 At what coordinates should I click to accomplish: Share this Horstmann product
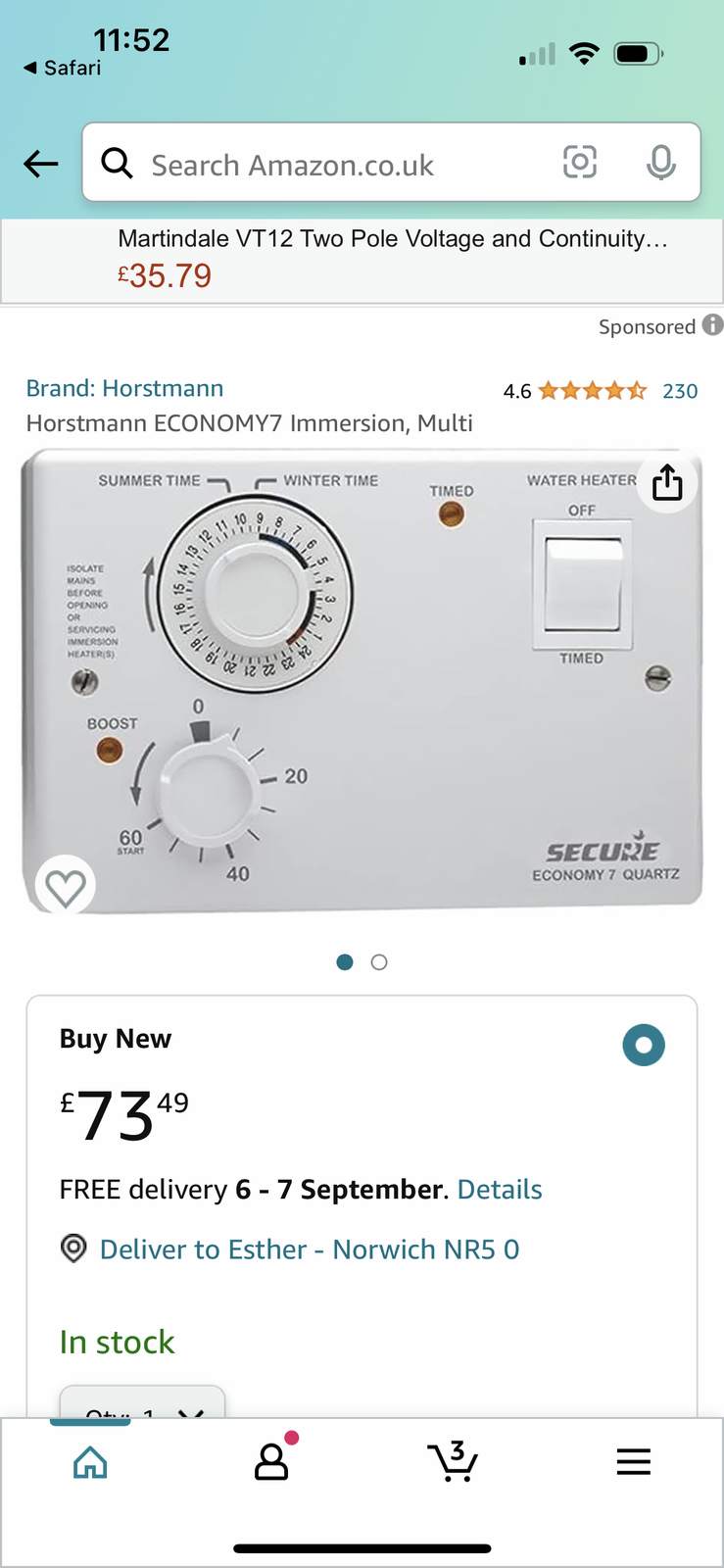pyautogui.click(x=667, y=482)
